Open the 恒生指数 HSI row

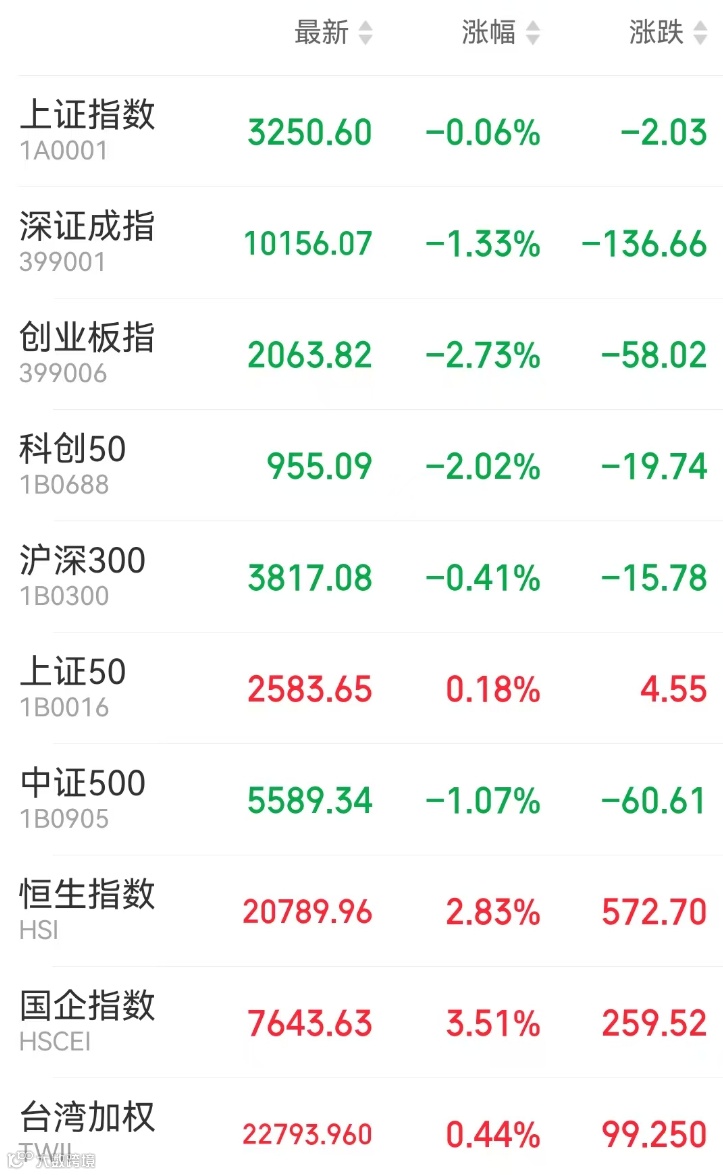click(x=88, y=910)
